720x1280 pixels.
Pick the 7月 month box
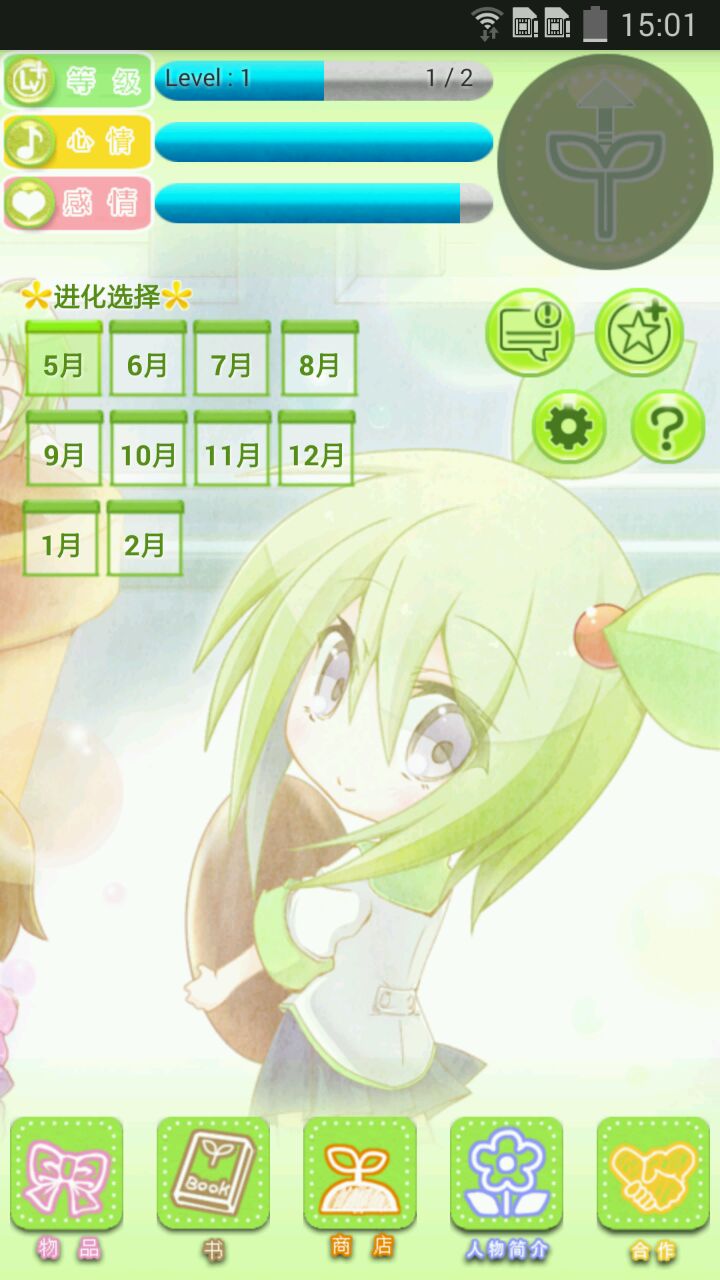[231, 360]
